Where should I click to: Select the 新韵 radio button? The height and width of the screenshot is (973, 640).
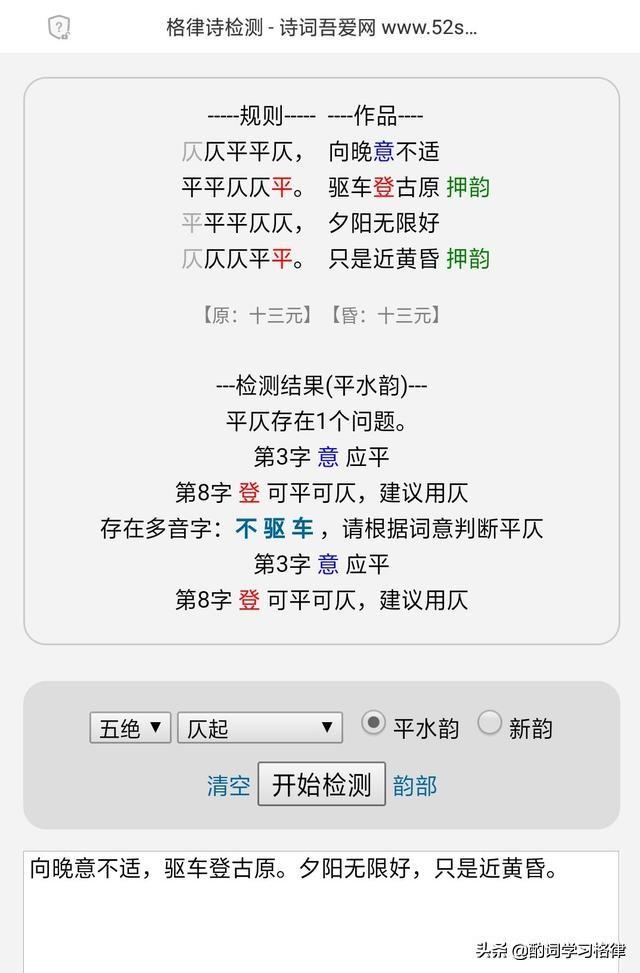(x=489, y=723)
